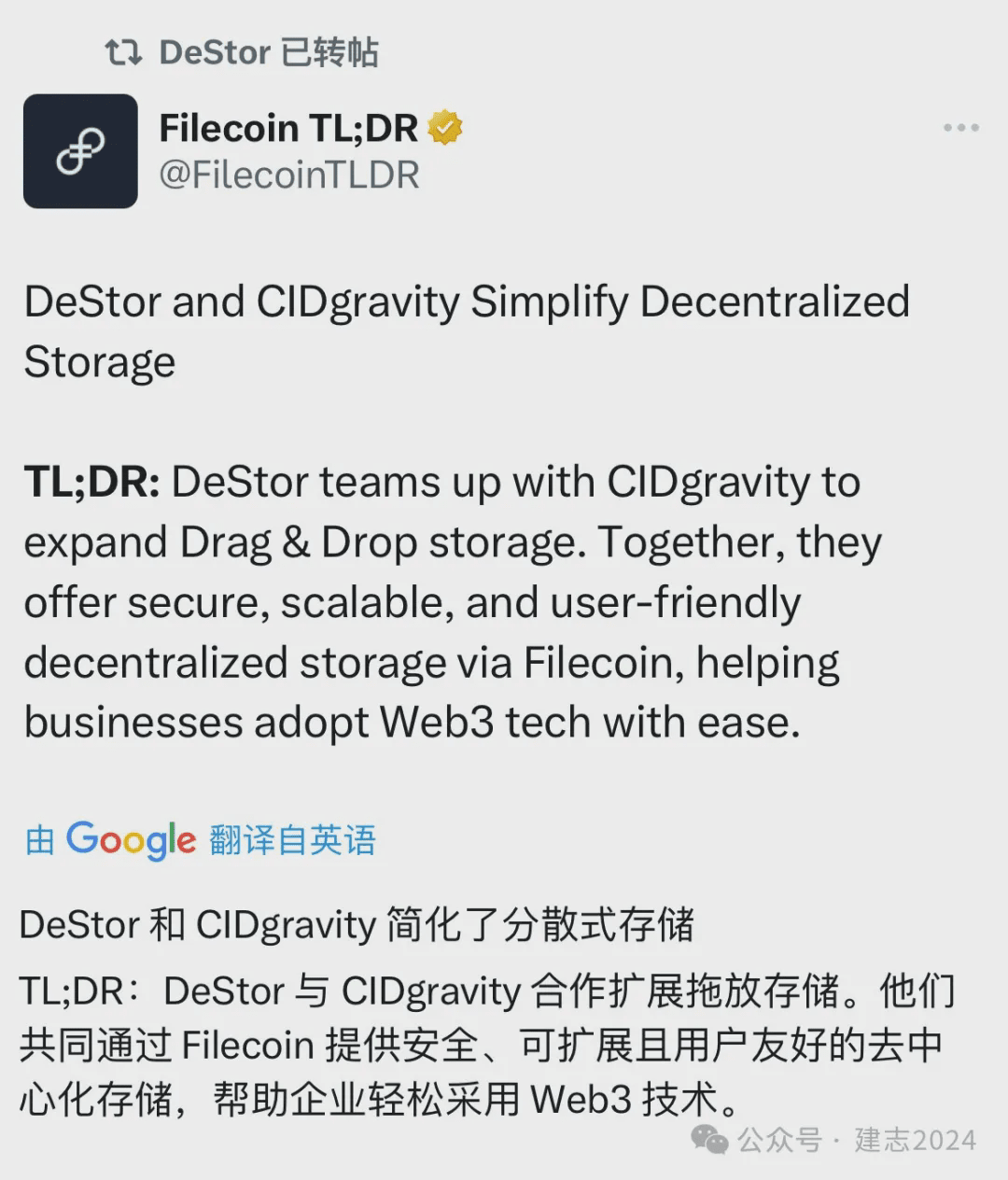Click the checkmark inside verified badge
1008x1180 pixels.
(445, 127)
